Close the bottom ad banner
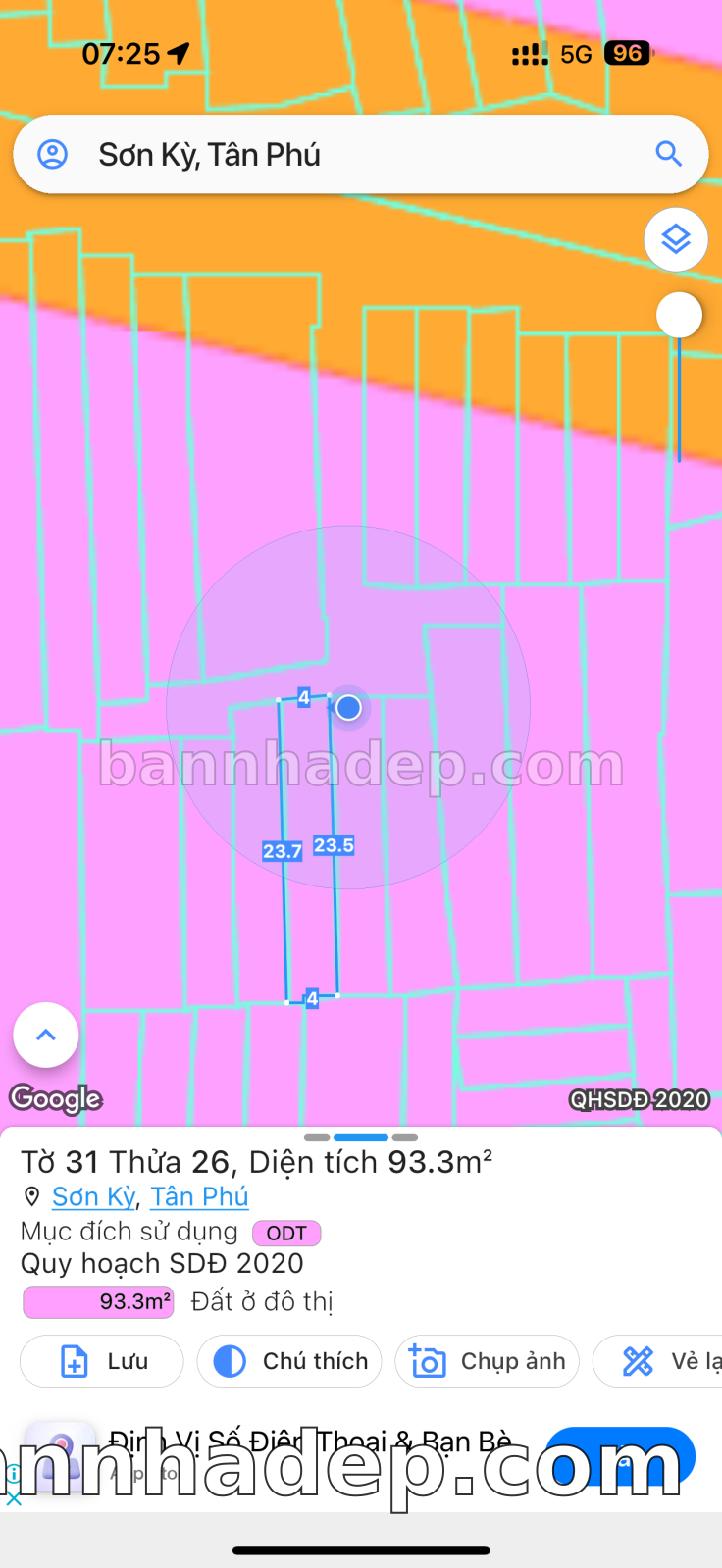722x1568 pixels. click(x=14, y=1497)
